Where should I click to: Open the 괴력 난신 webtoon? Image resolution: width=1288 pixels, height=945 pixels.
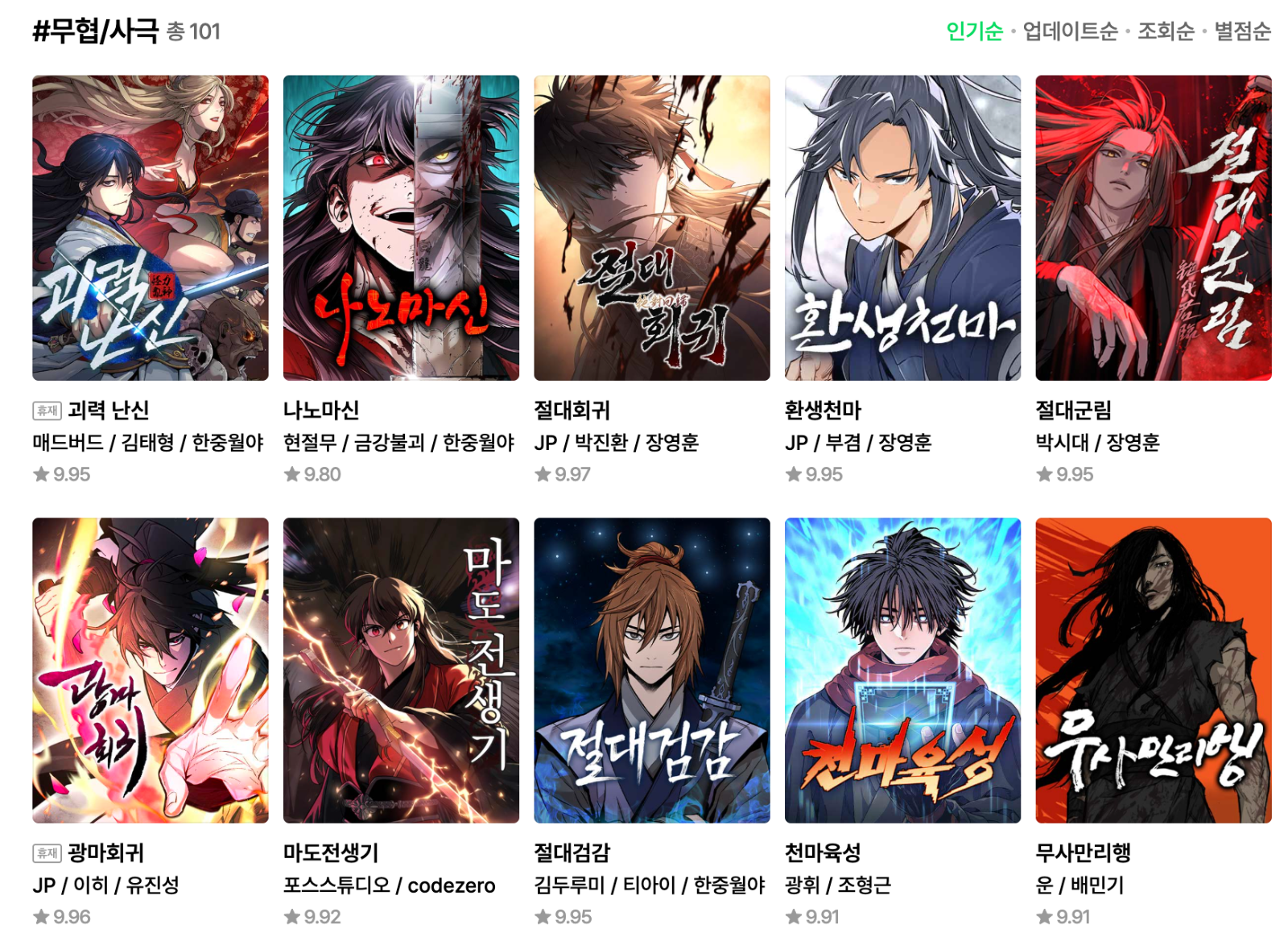(150, 228)
